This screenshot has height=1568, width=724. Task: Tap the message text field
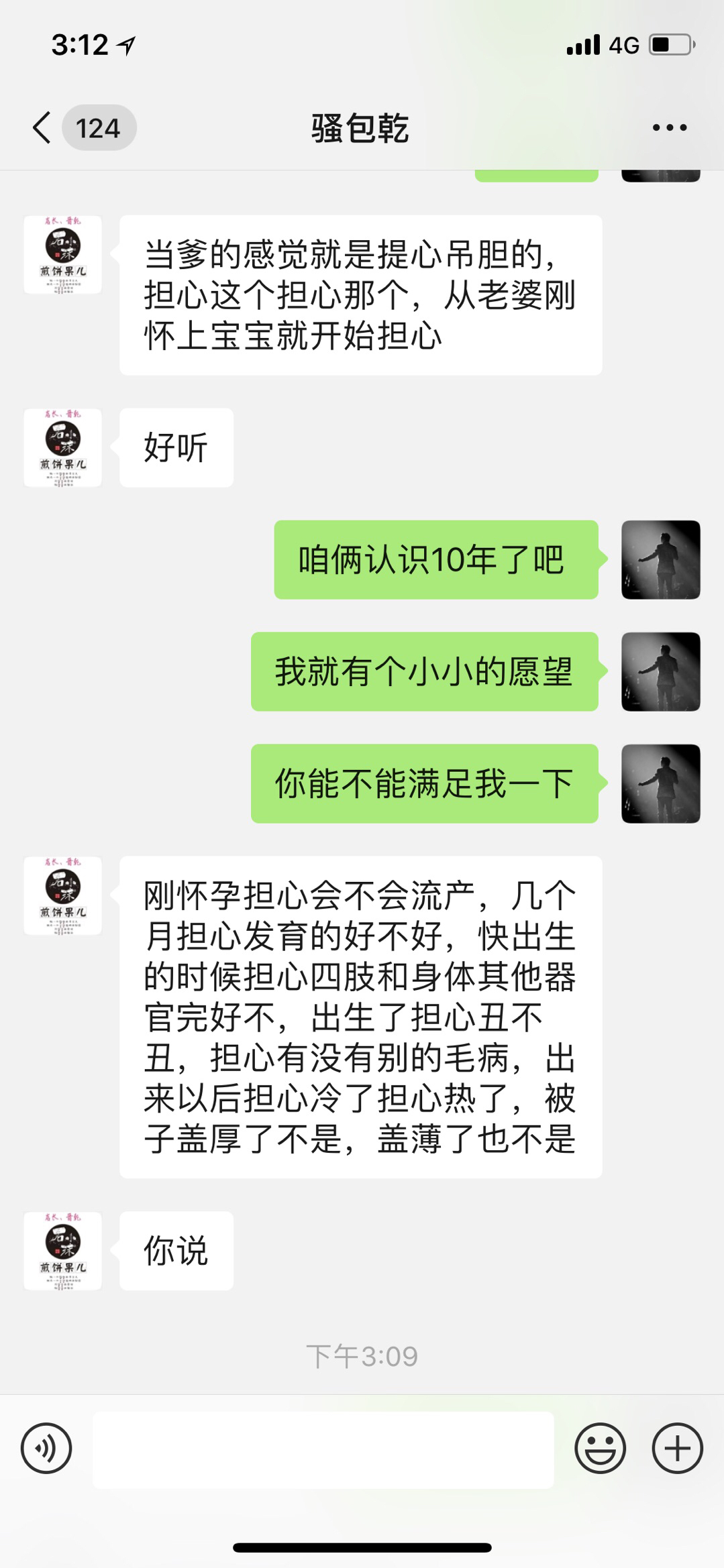[x=323, y=1449]
